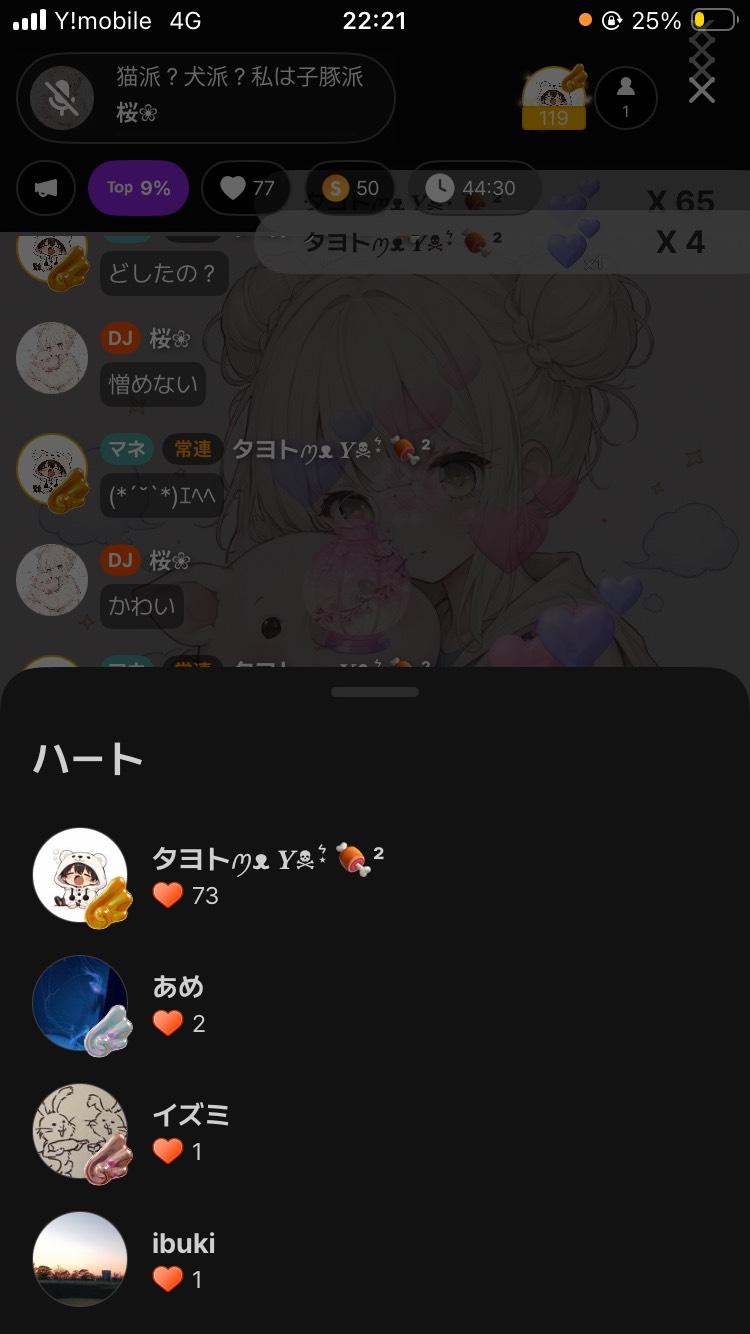Open the 50 coins chip
Image resolution: width=750 pixels, height=1334 pixels.
tap(350, 188)
